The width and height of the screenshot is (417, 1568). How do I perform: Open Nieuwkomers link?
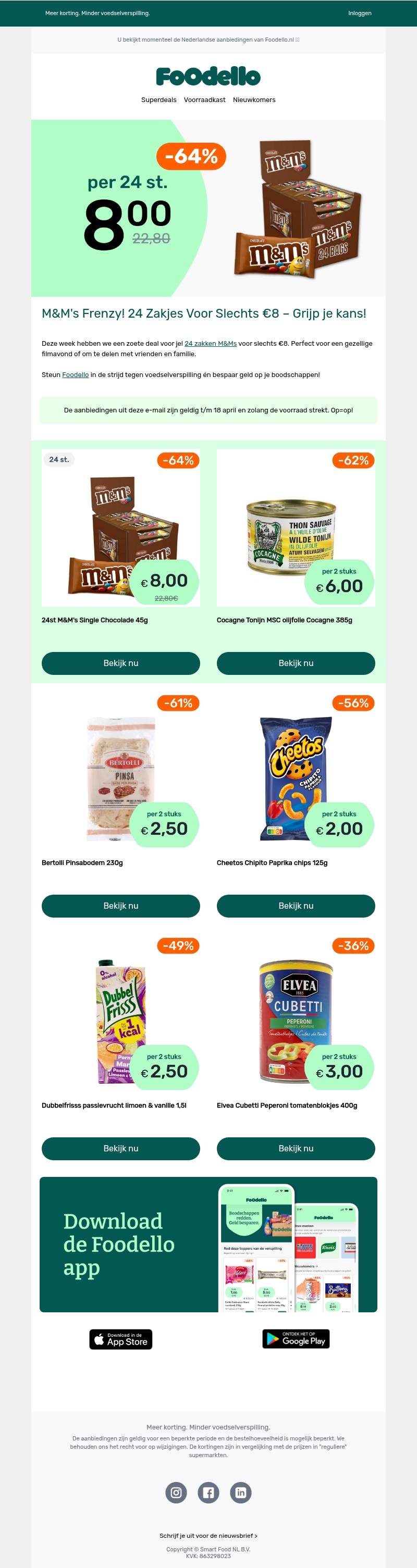click(254, 100)
